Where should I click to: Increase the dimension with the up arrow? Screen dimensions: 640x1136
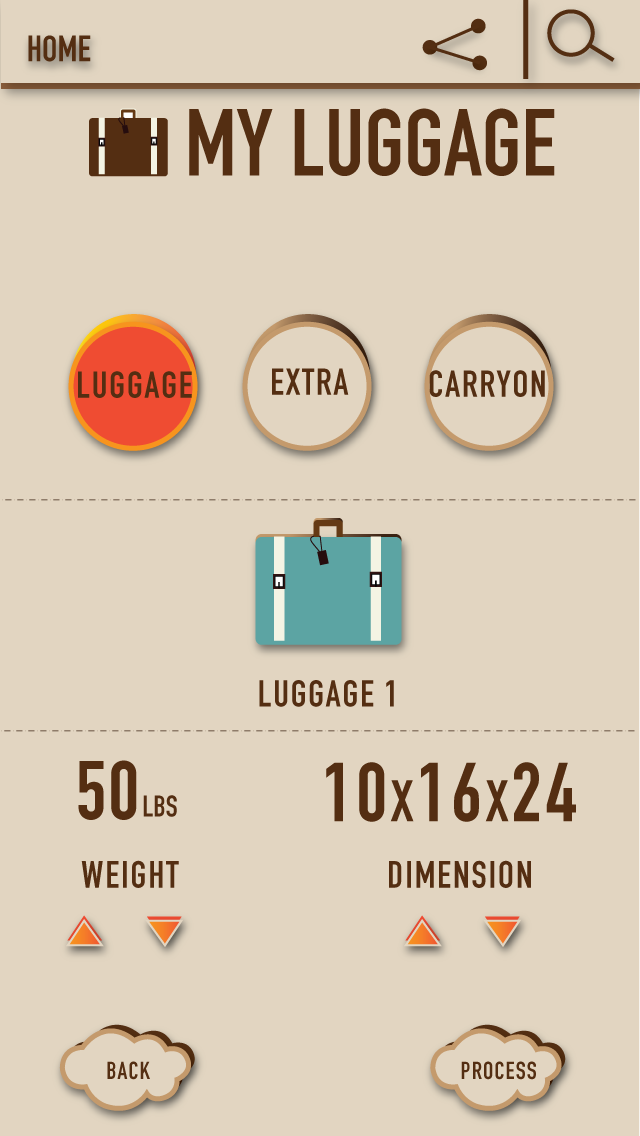[423, 932]
